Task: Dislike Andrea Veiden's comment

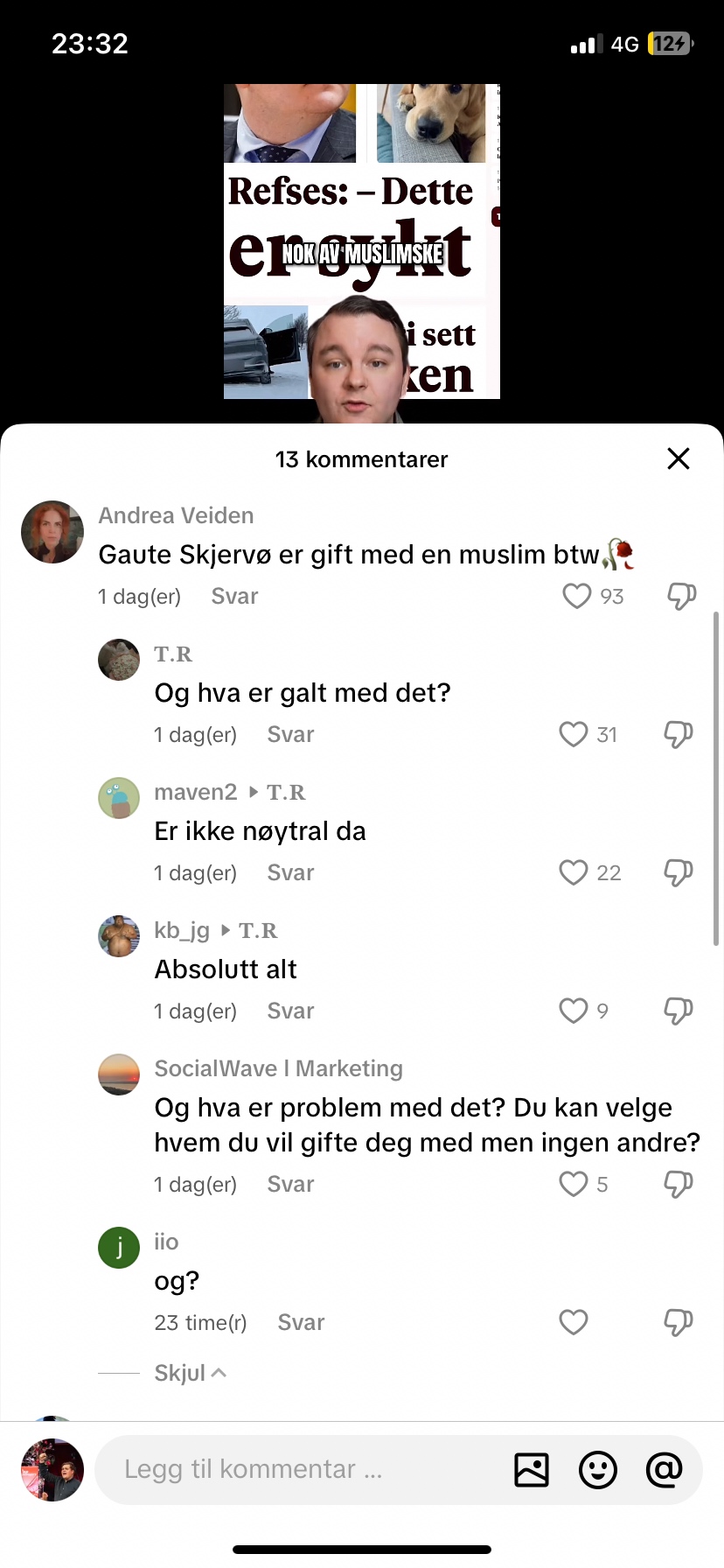Action: [681, 596]
